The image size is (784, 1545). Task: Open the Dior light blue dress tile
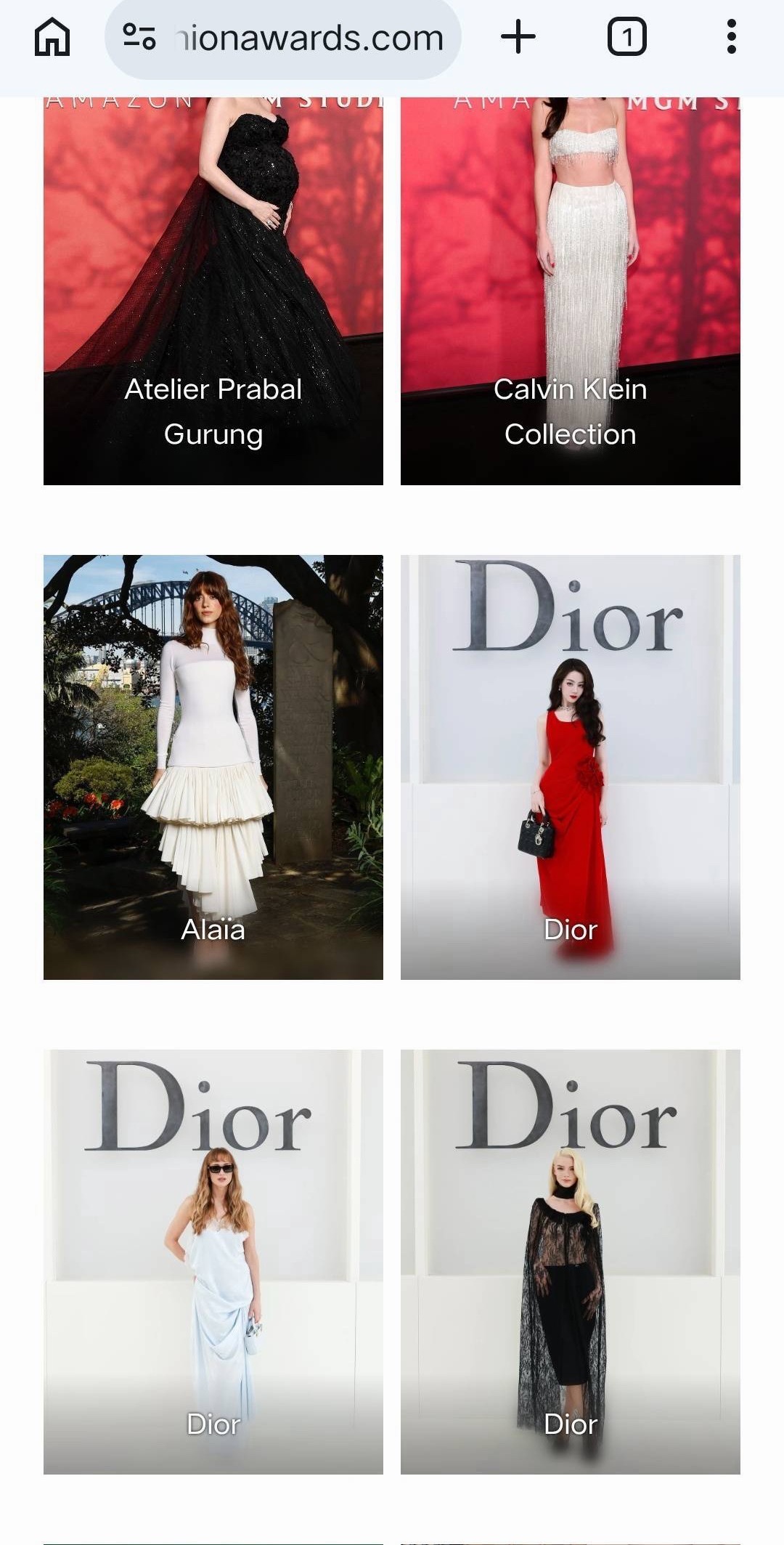click(x=213, y=1262)
